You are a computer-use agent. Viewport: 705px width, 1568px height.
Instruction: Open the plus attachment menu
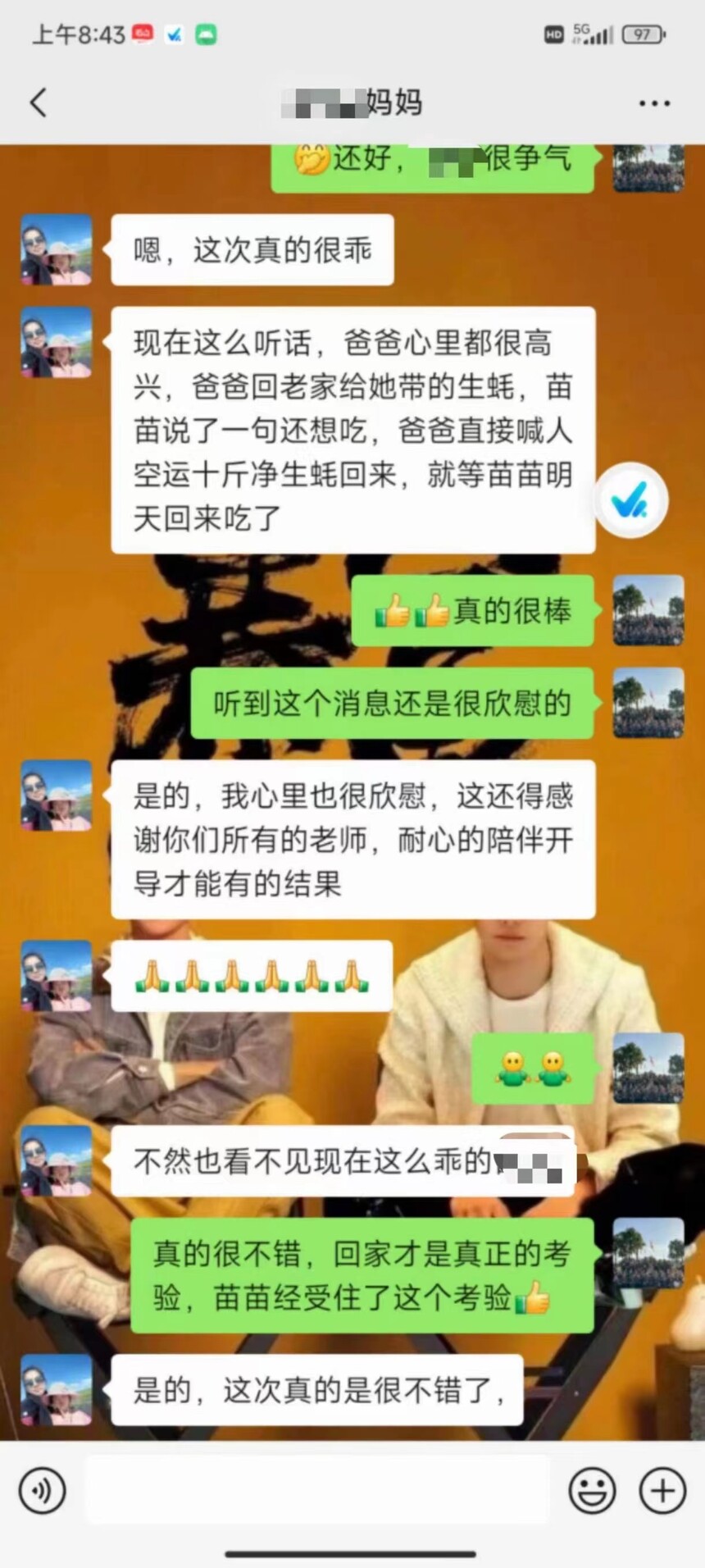point(662,1490)
